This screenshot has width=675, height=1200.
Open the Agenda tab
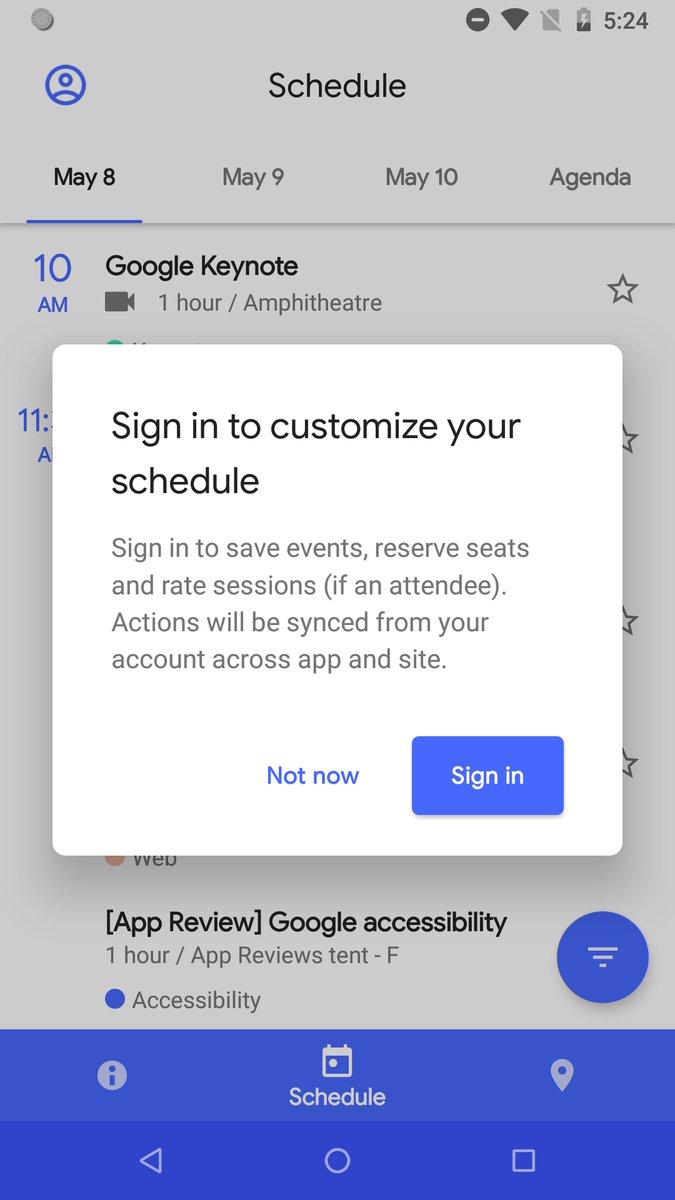tap(590, 177)
